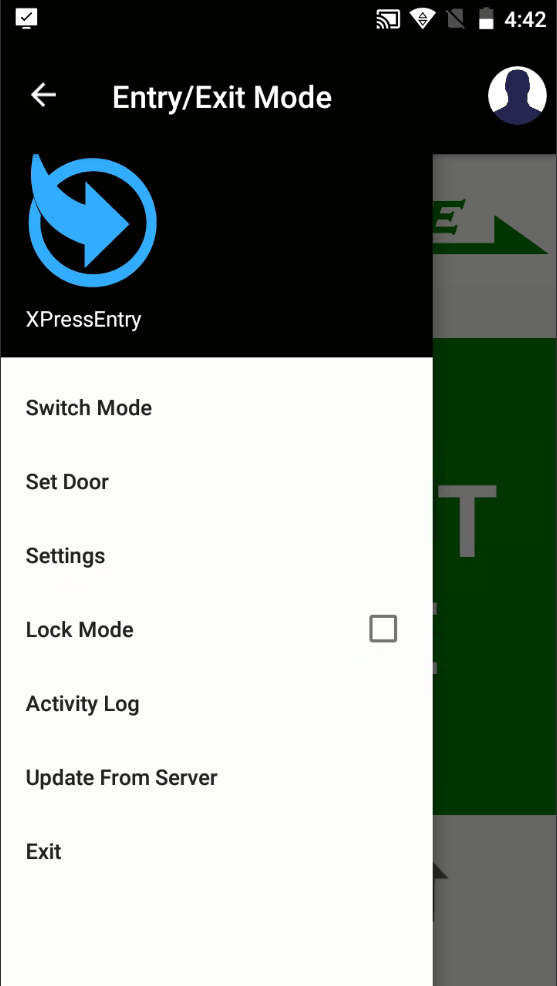Select the Set Door option
The height and width of the screenshot is (986, 557).
click(x=216, y=482)
